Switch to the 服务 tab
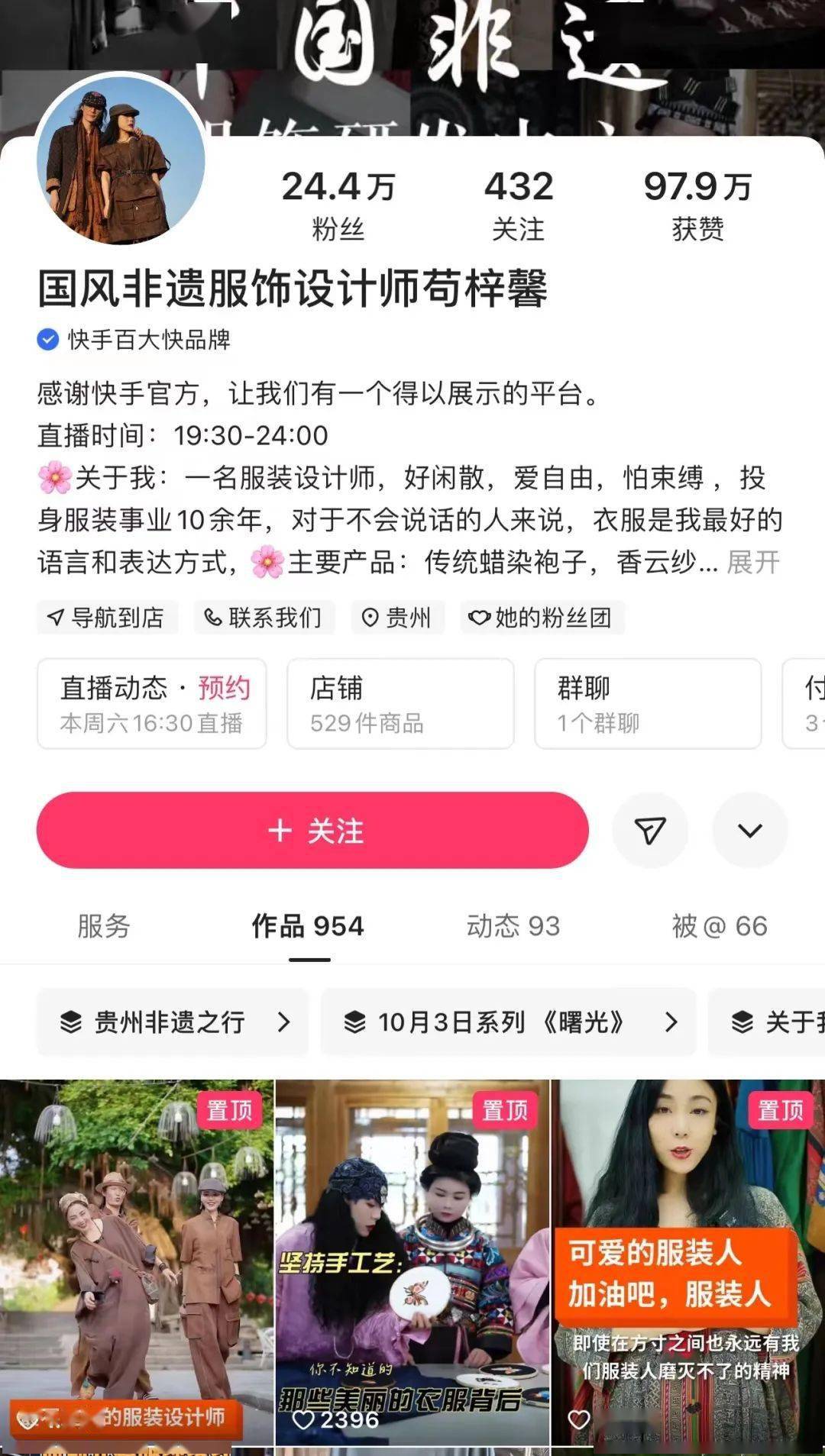 (104, 926)
